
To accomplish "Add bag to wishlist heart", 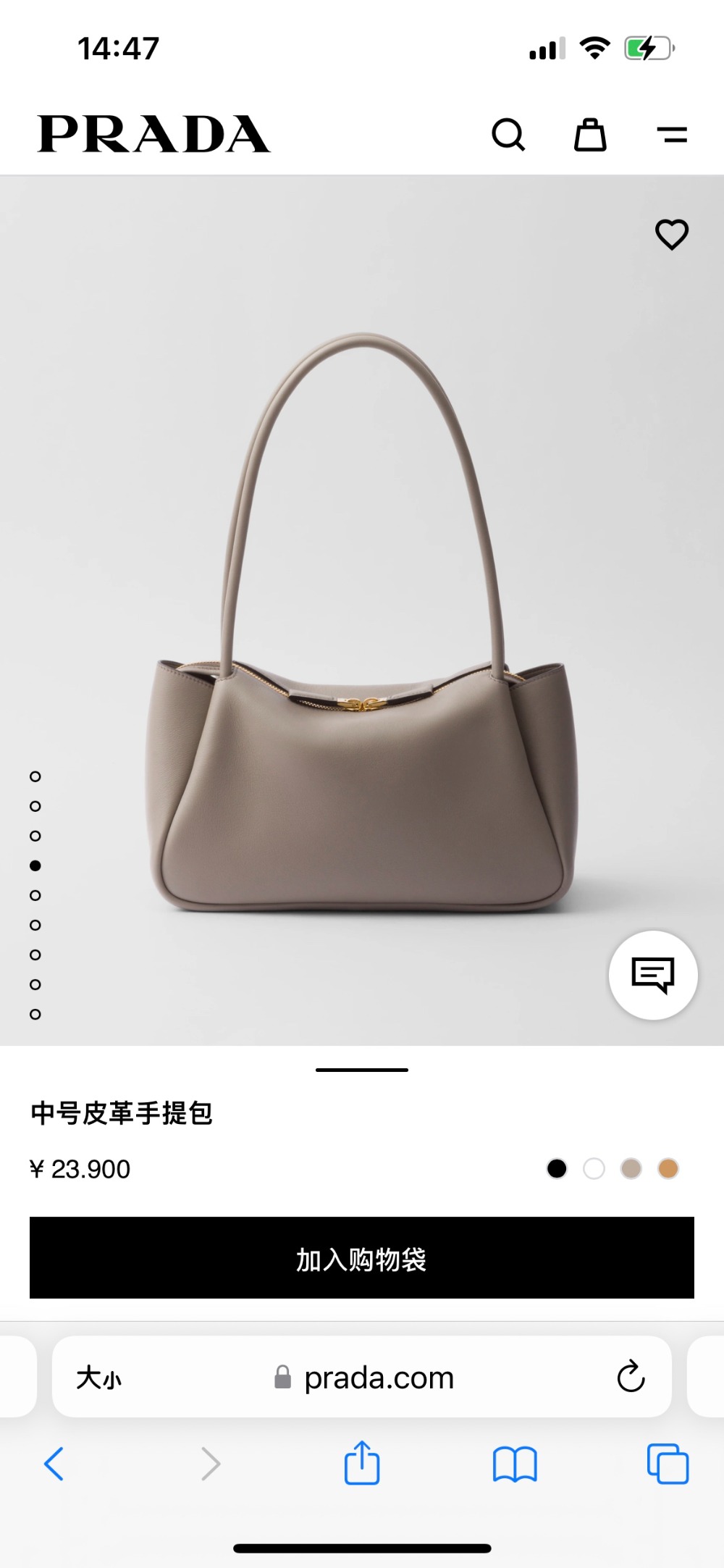I will coord(672,234).
